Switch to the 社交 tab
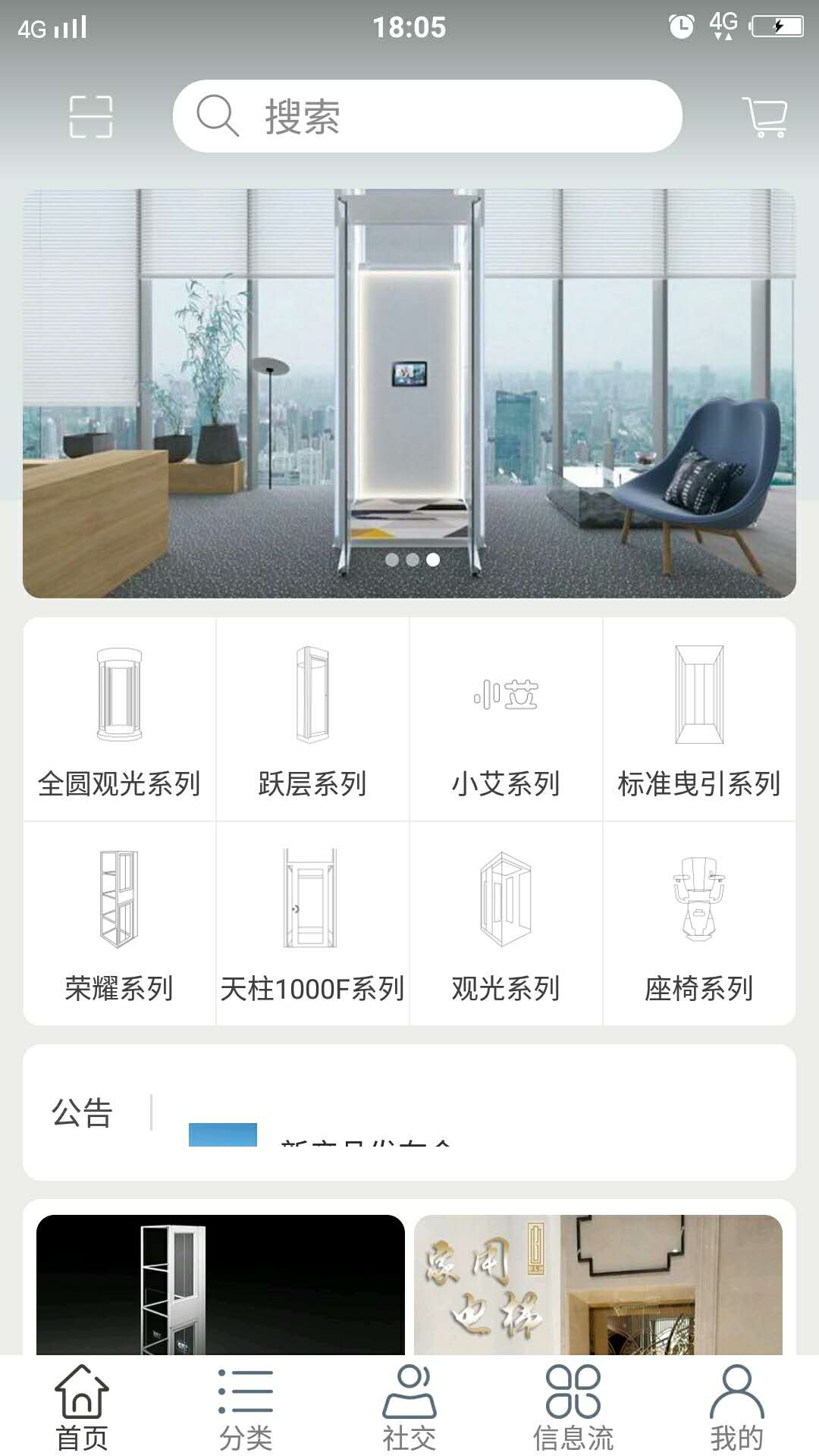This screenshot has height=1456, width=819. (409, 1407)
